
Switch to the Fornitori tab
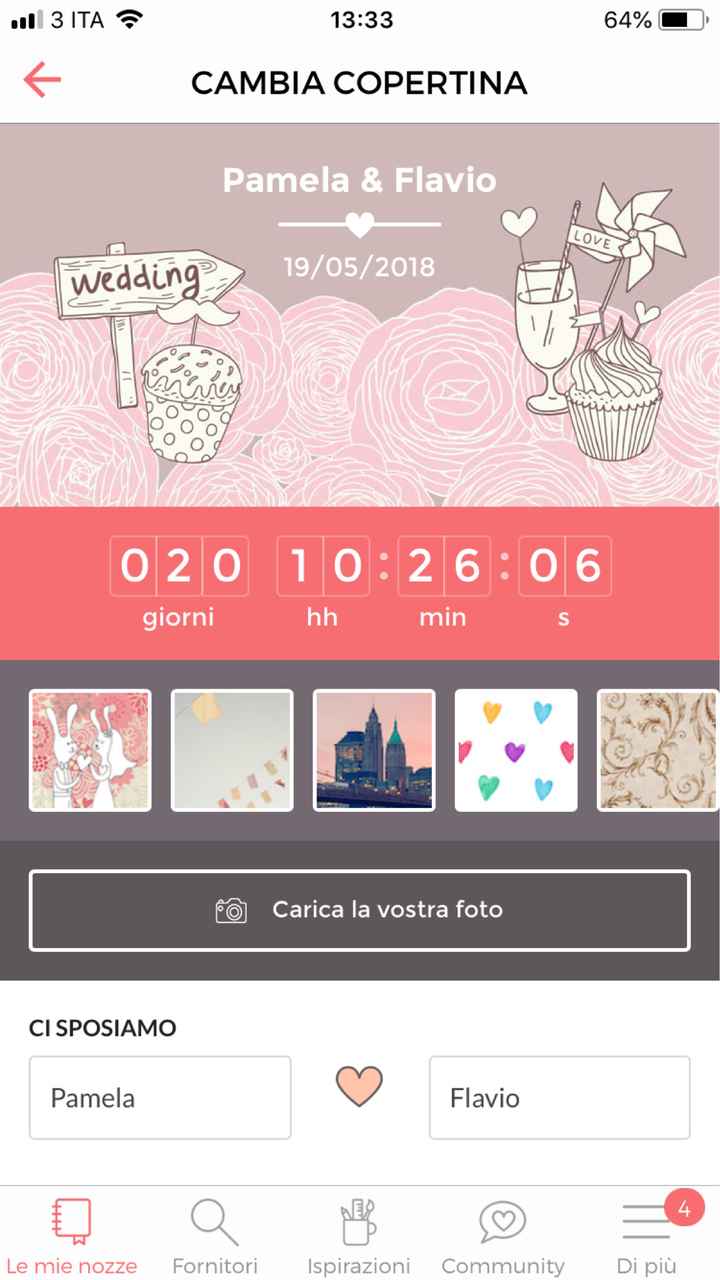click(214, 1235)
